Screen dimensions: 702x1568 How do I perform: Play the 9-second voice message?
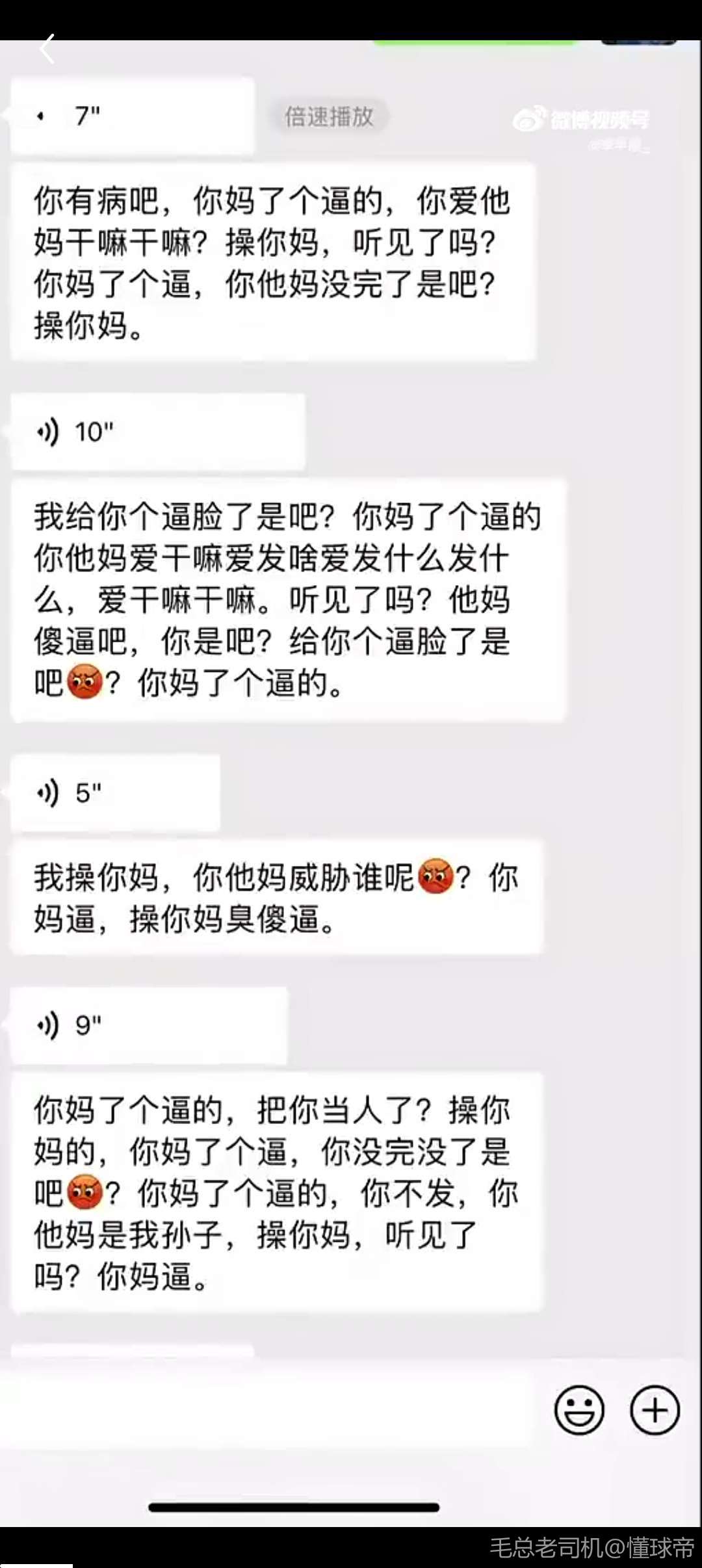[149, 1025]
